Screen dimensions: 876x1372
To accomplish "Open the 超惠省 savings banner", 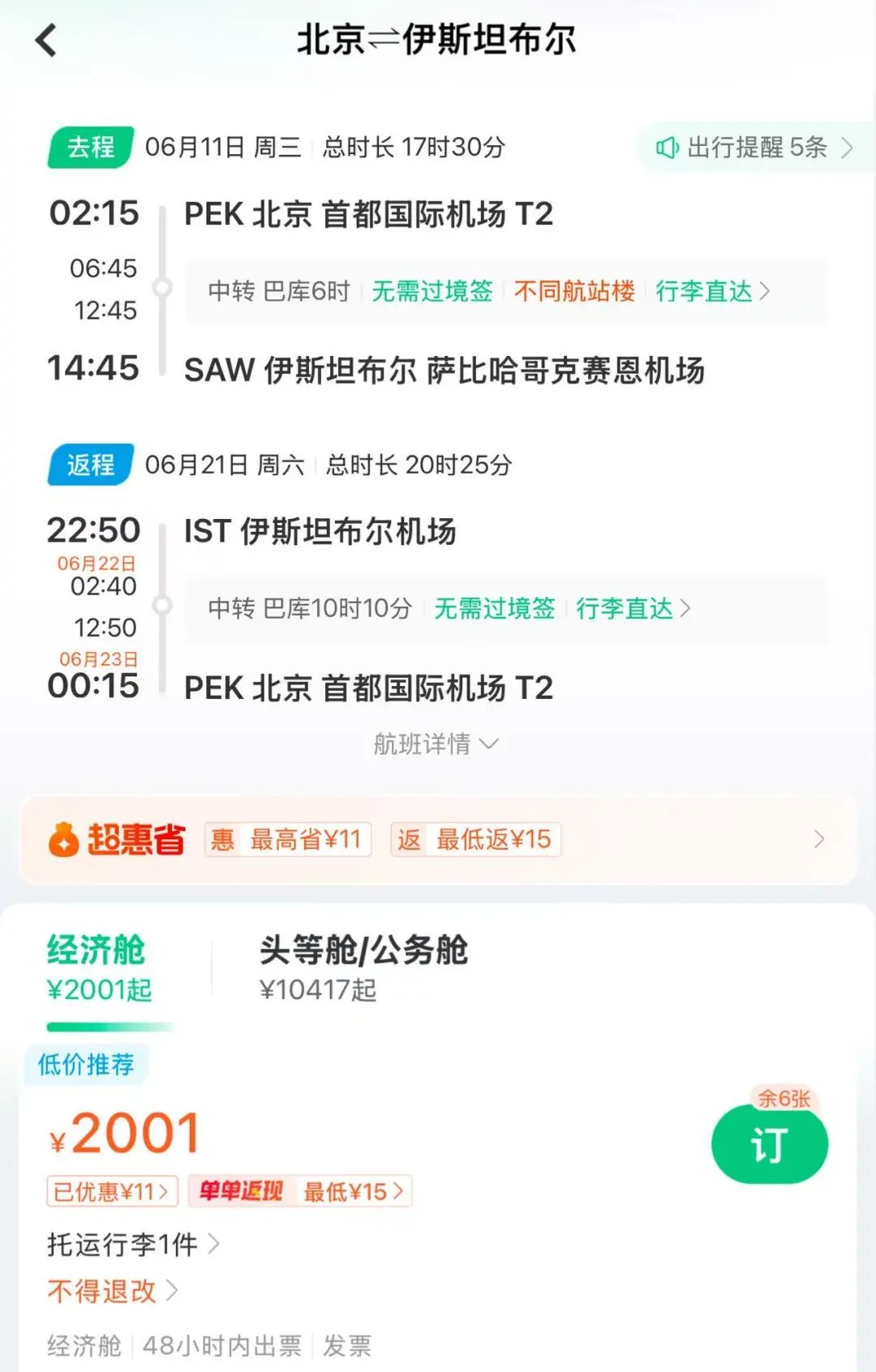I will click(x=438, y=839).
